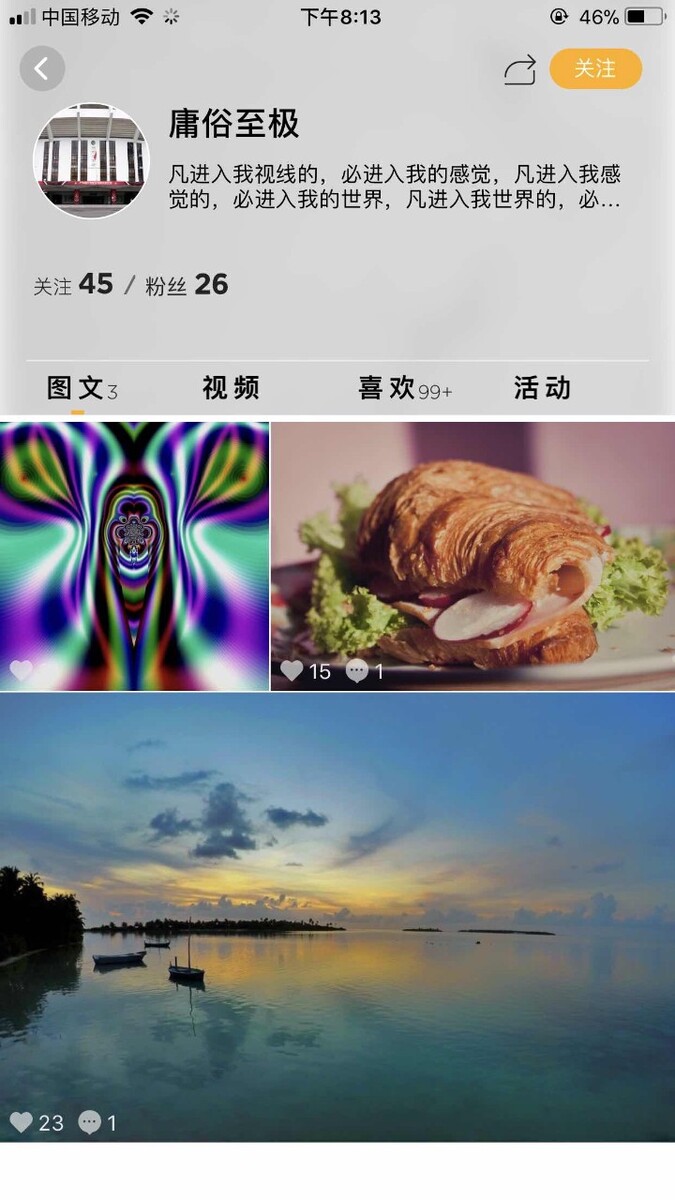Switch to the 喜欢 tab
This screenshot has width=675, height=1200.
click(404, 388)
